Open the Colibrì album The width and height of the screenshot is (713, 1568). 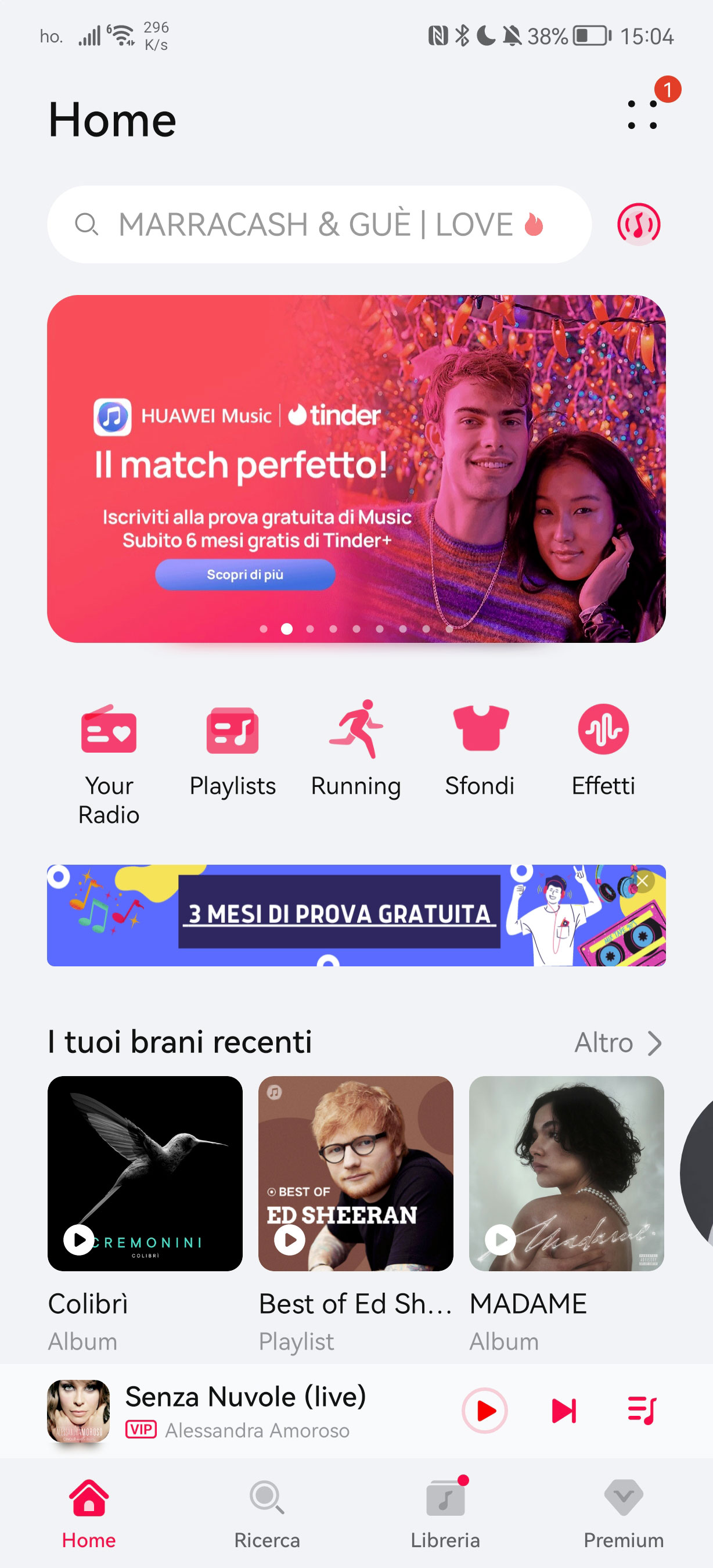[x=145, y=1173]
